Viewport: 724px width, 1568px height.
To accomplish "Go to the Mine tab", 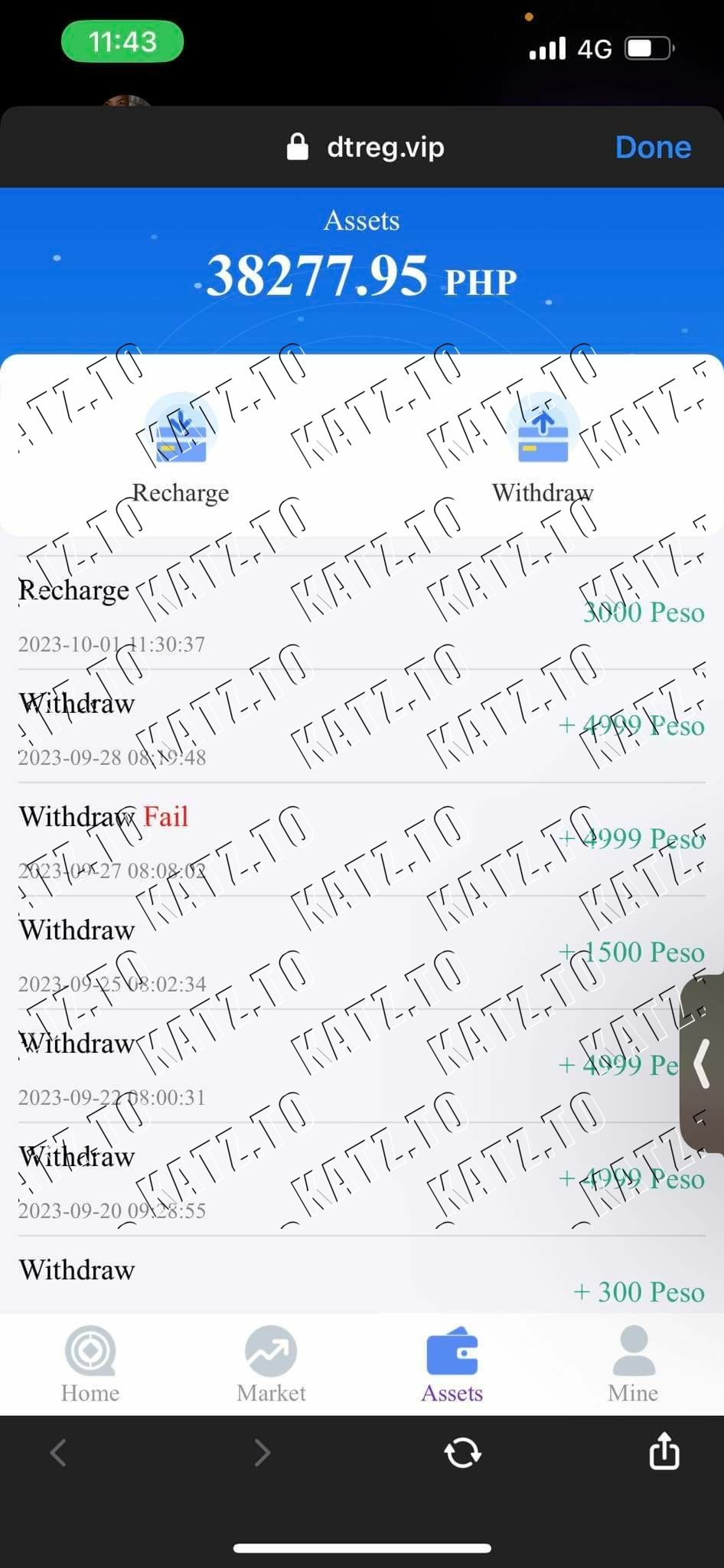I will click(633, 1365).
